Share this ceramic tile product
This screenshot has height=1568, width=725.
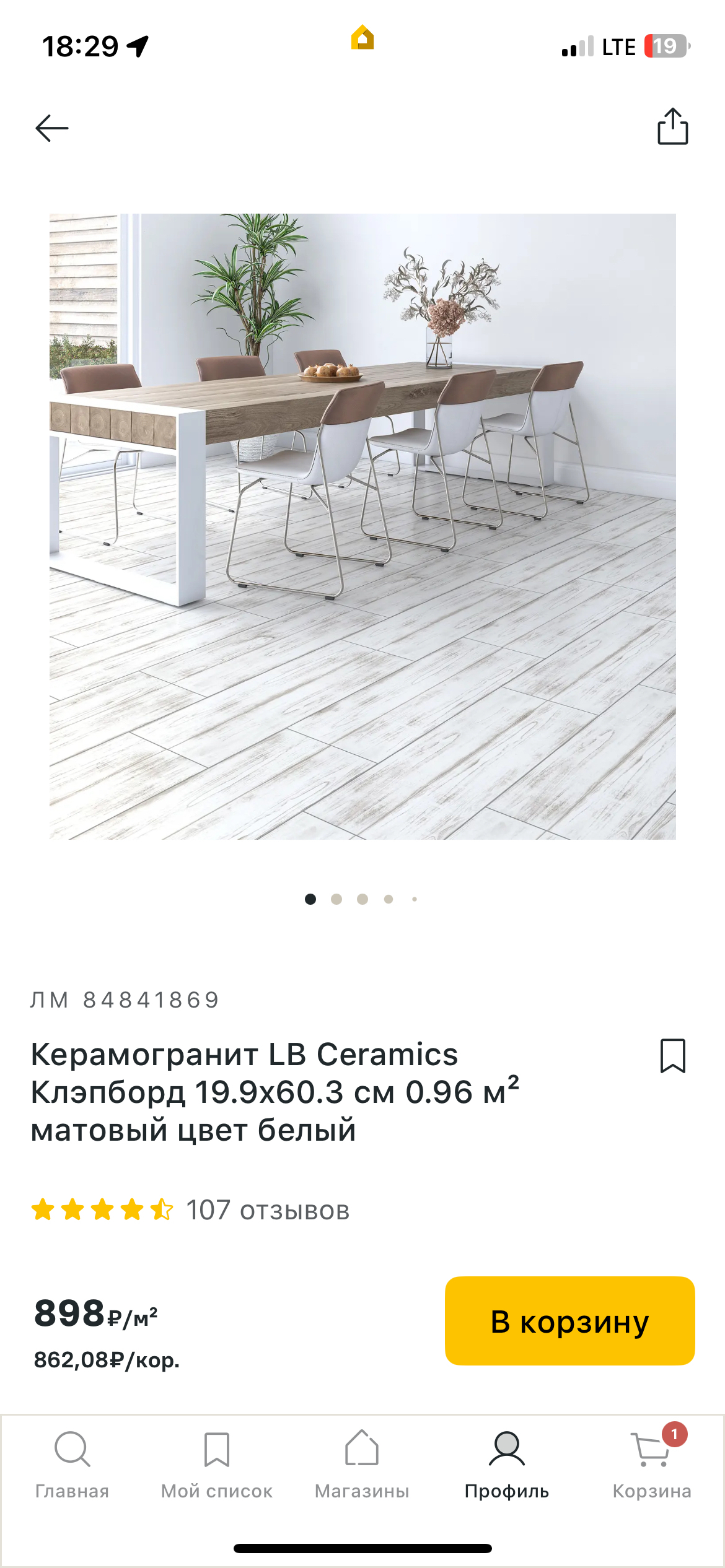[x=672, y=126]
